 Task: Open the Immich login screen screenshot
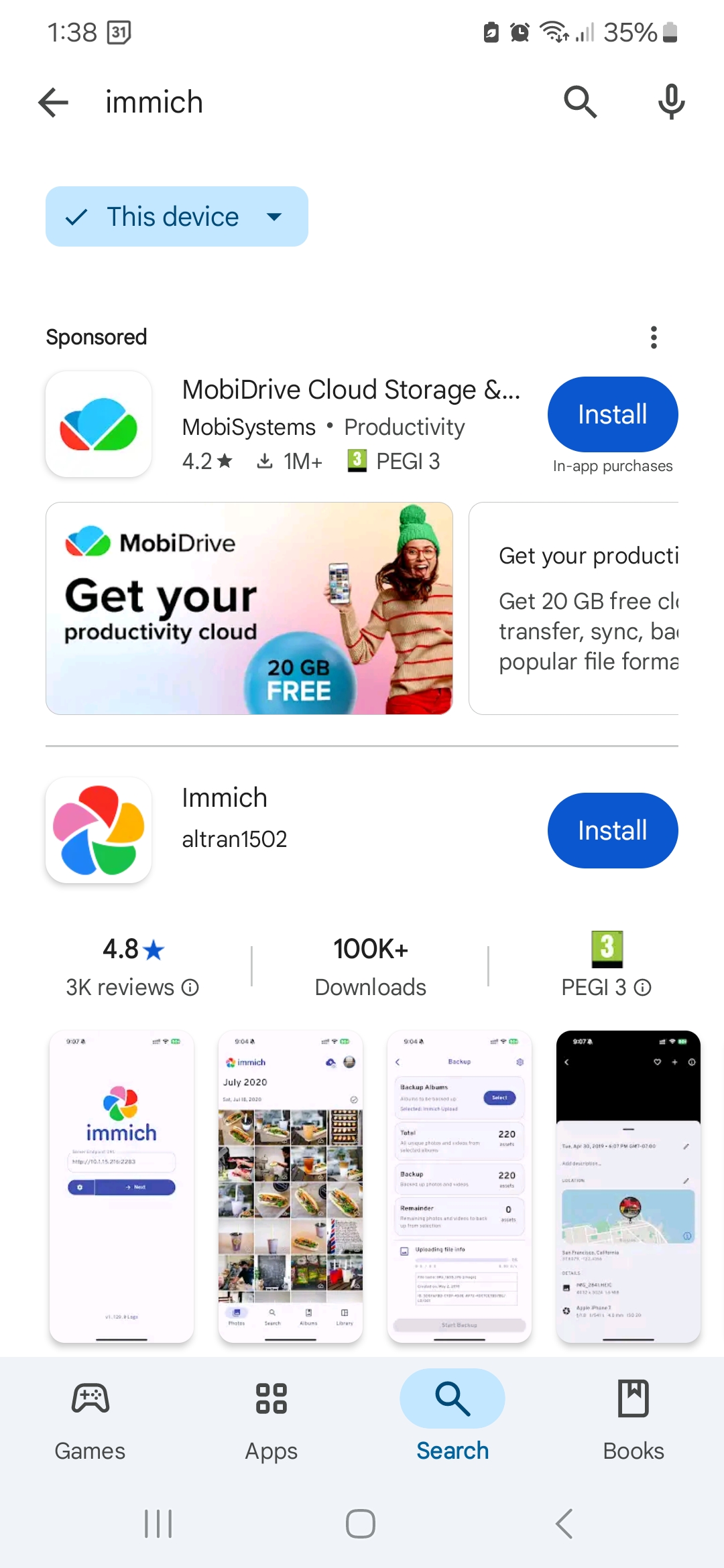point(122,1187)
